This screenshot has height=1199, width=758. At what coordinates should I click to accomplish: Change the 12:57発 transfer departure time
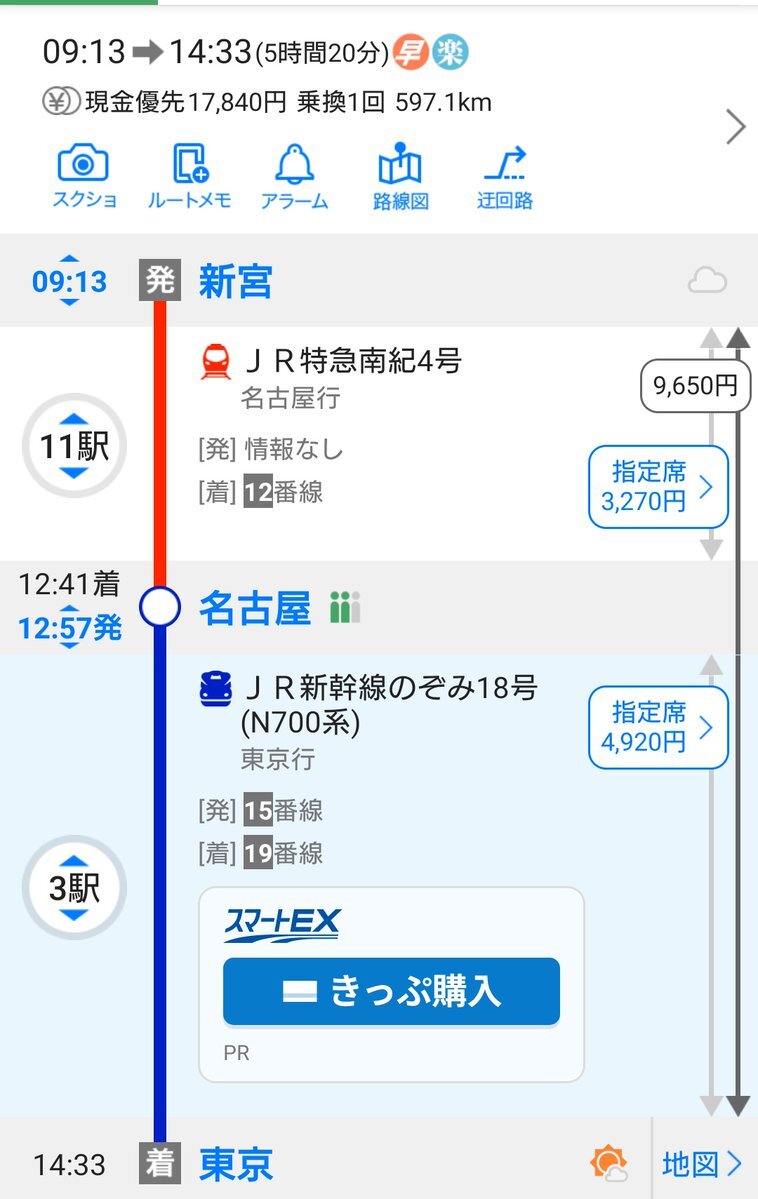point(69,628)
